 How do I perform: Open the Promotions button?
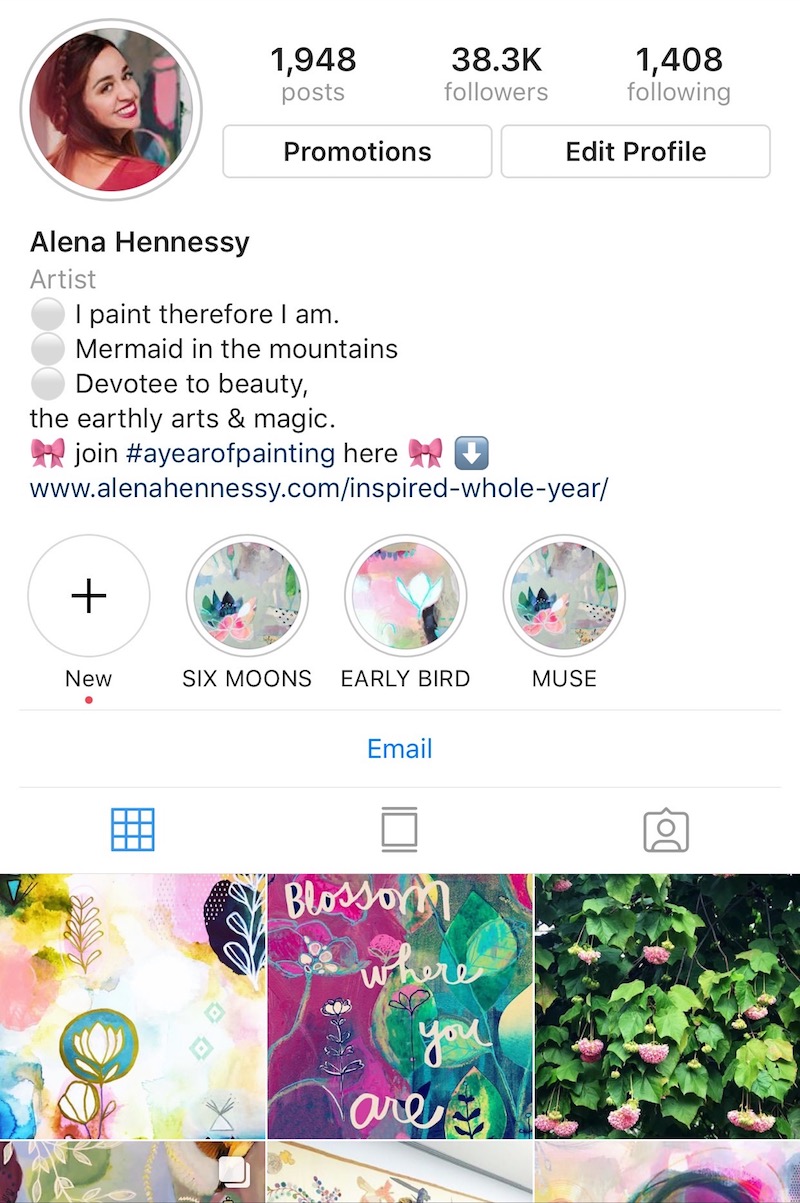[357, 152]
